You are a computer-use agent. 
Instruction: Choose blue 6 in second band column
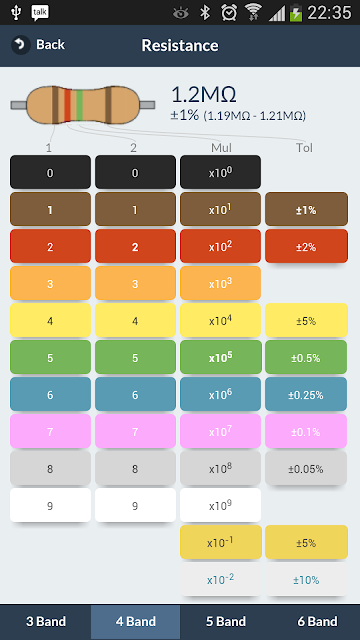[135, 394]
